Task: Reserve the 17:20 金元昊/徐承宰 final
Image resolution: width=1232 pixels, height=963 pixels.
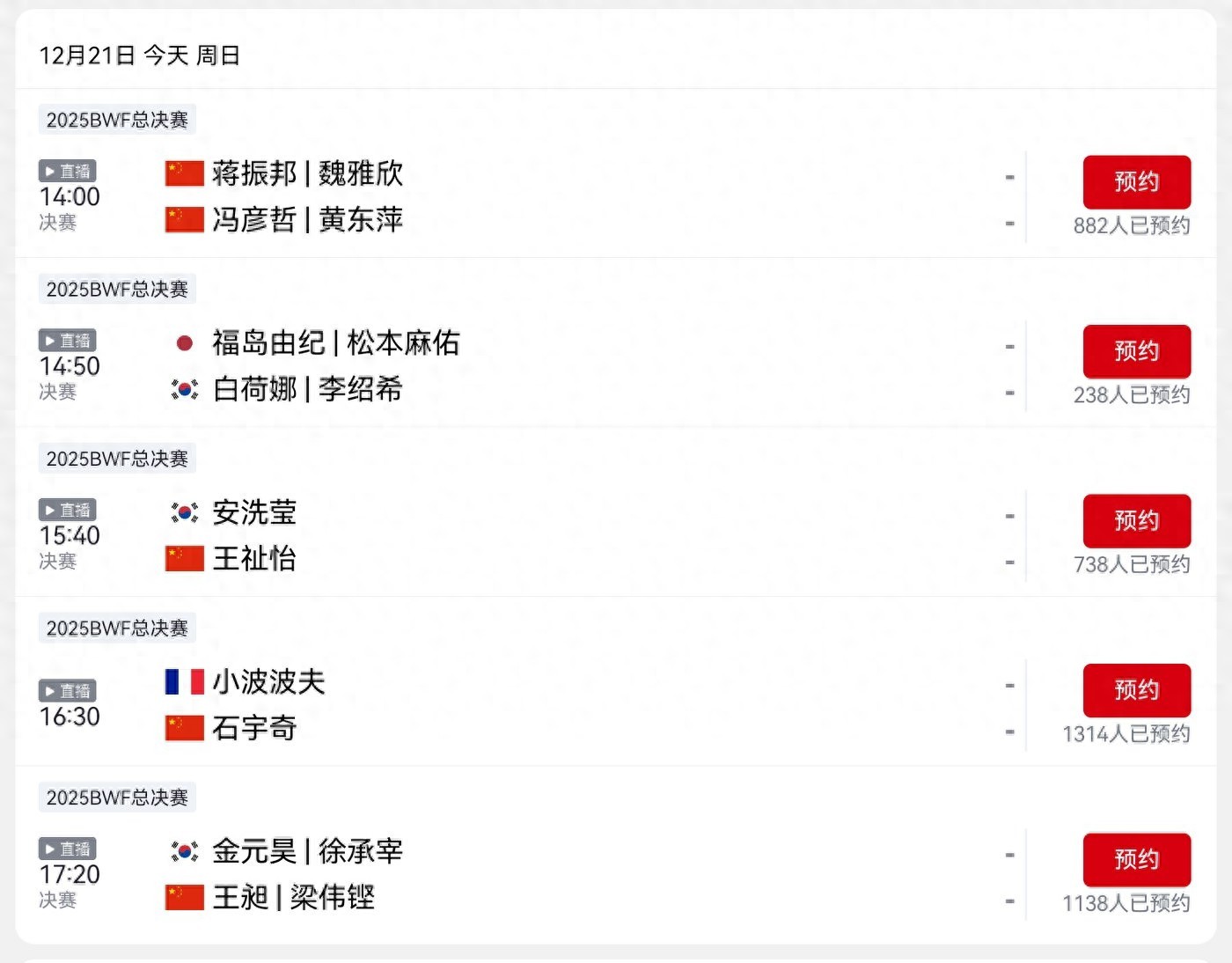Action: [1136, 860]
